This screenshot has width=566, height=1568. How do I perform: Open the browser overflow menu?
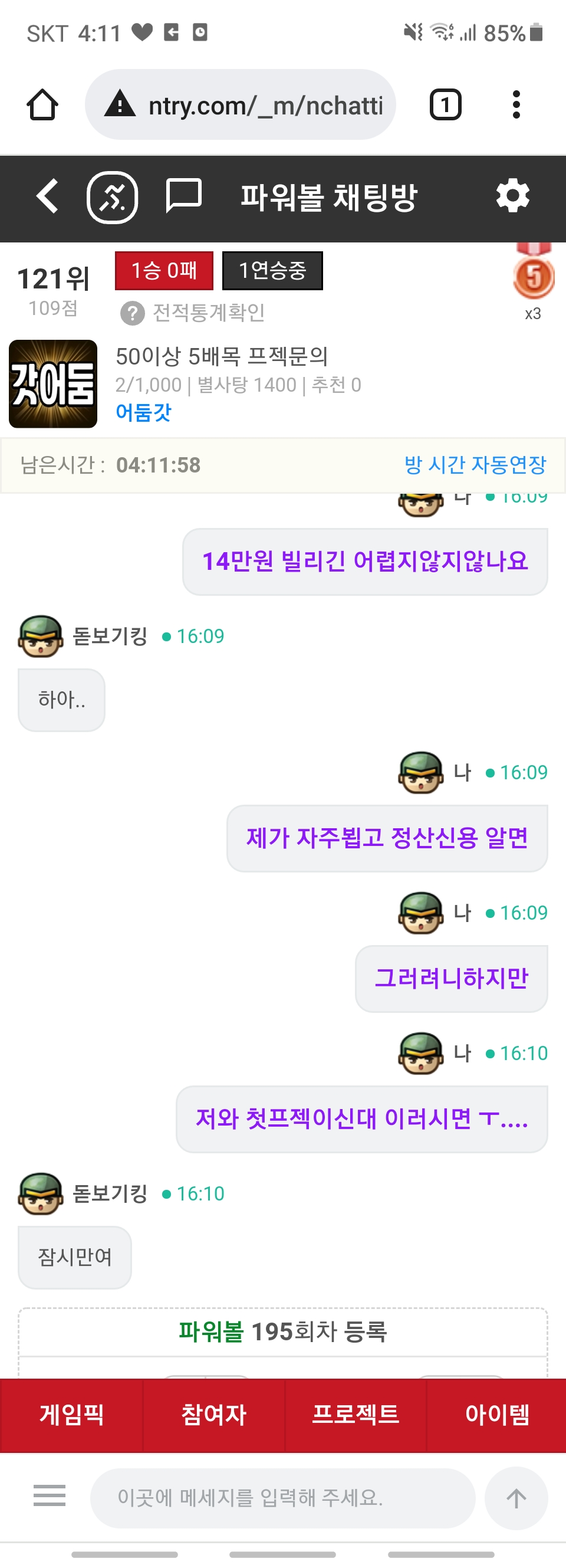(516, 104)
